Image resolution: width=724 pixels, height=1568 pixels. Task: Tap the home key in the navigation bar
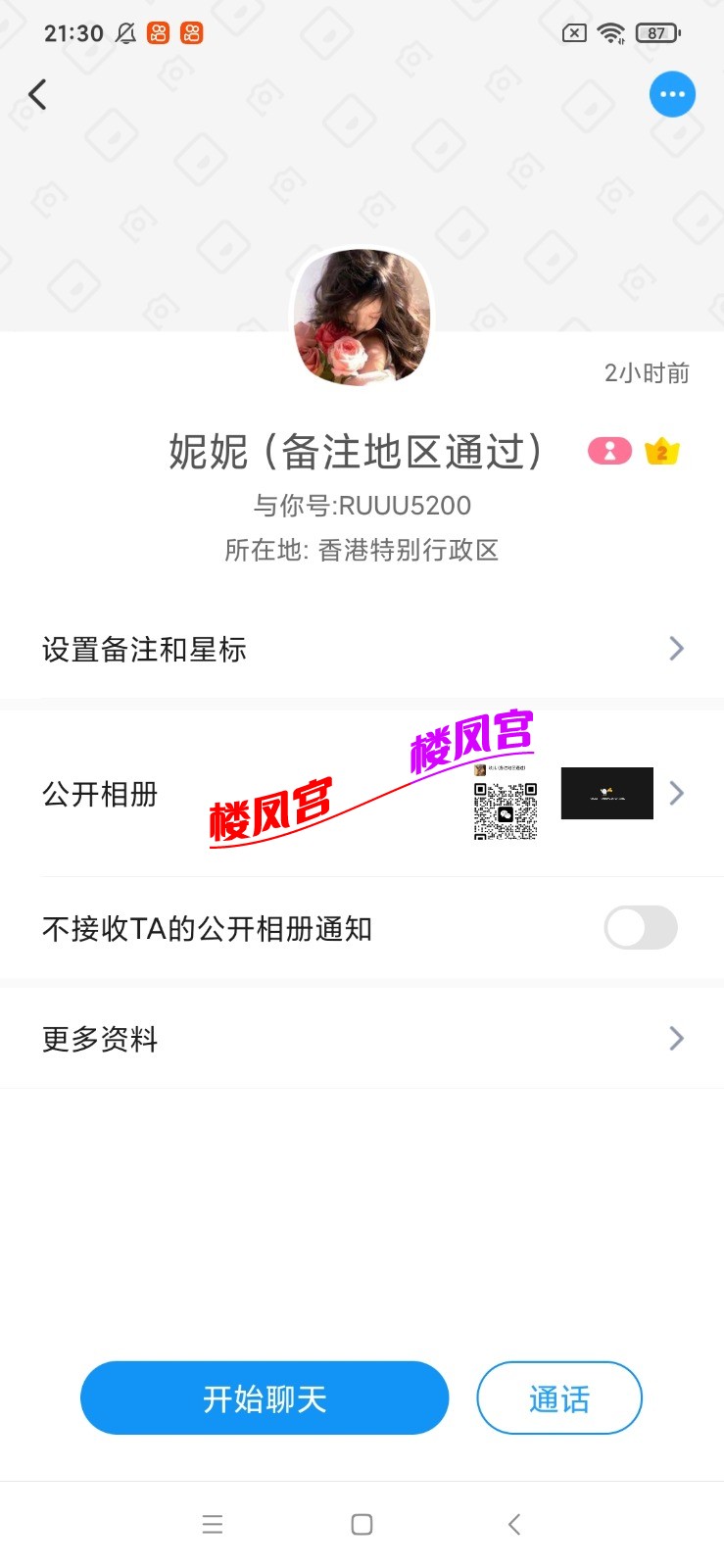(x=362, y=1524)
